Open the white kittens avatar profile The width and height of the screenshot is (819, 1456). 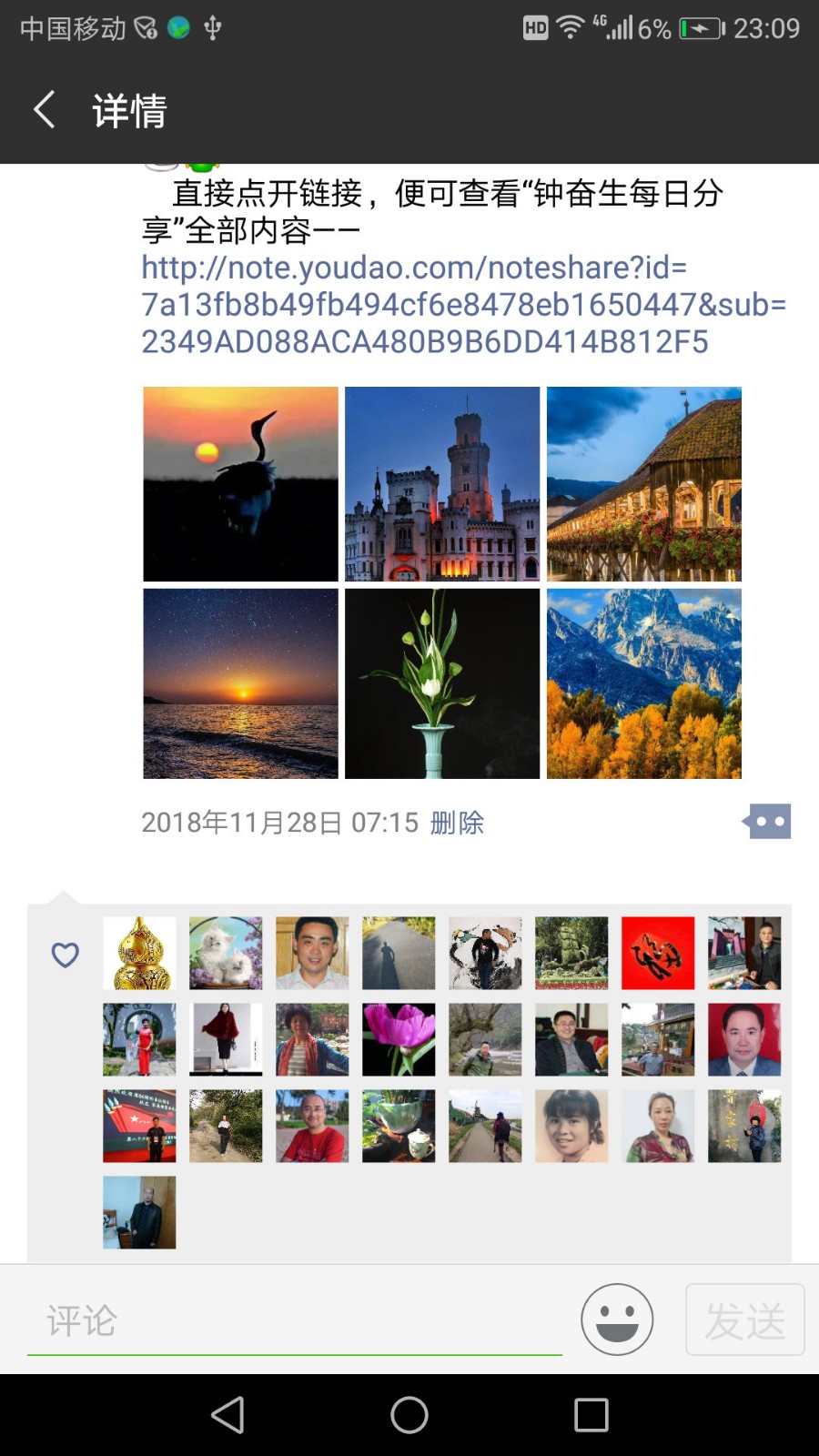(x=226, y=953)
